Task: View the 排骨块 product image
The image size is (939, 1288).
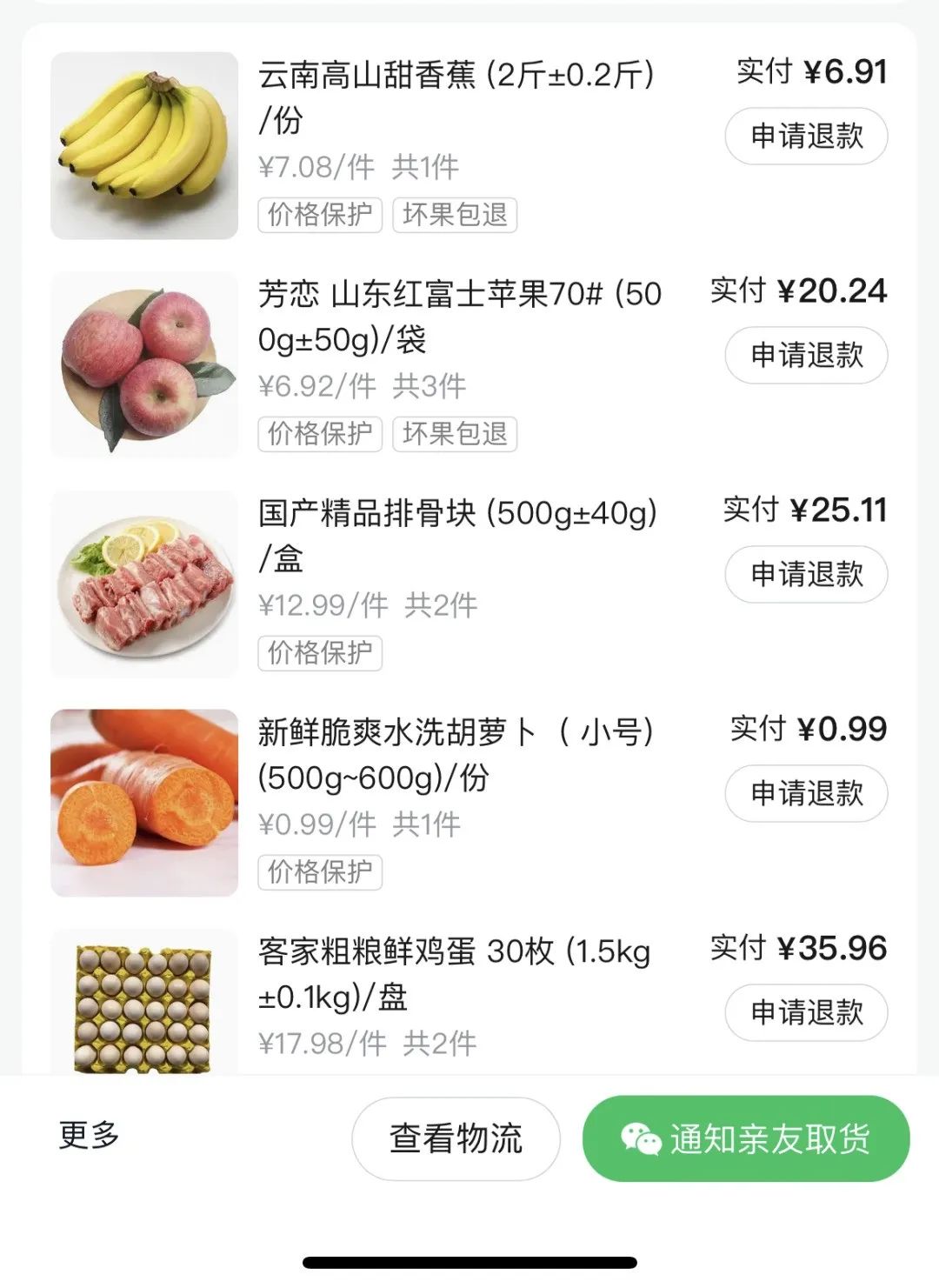Action: (x=144, y=584)
